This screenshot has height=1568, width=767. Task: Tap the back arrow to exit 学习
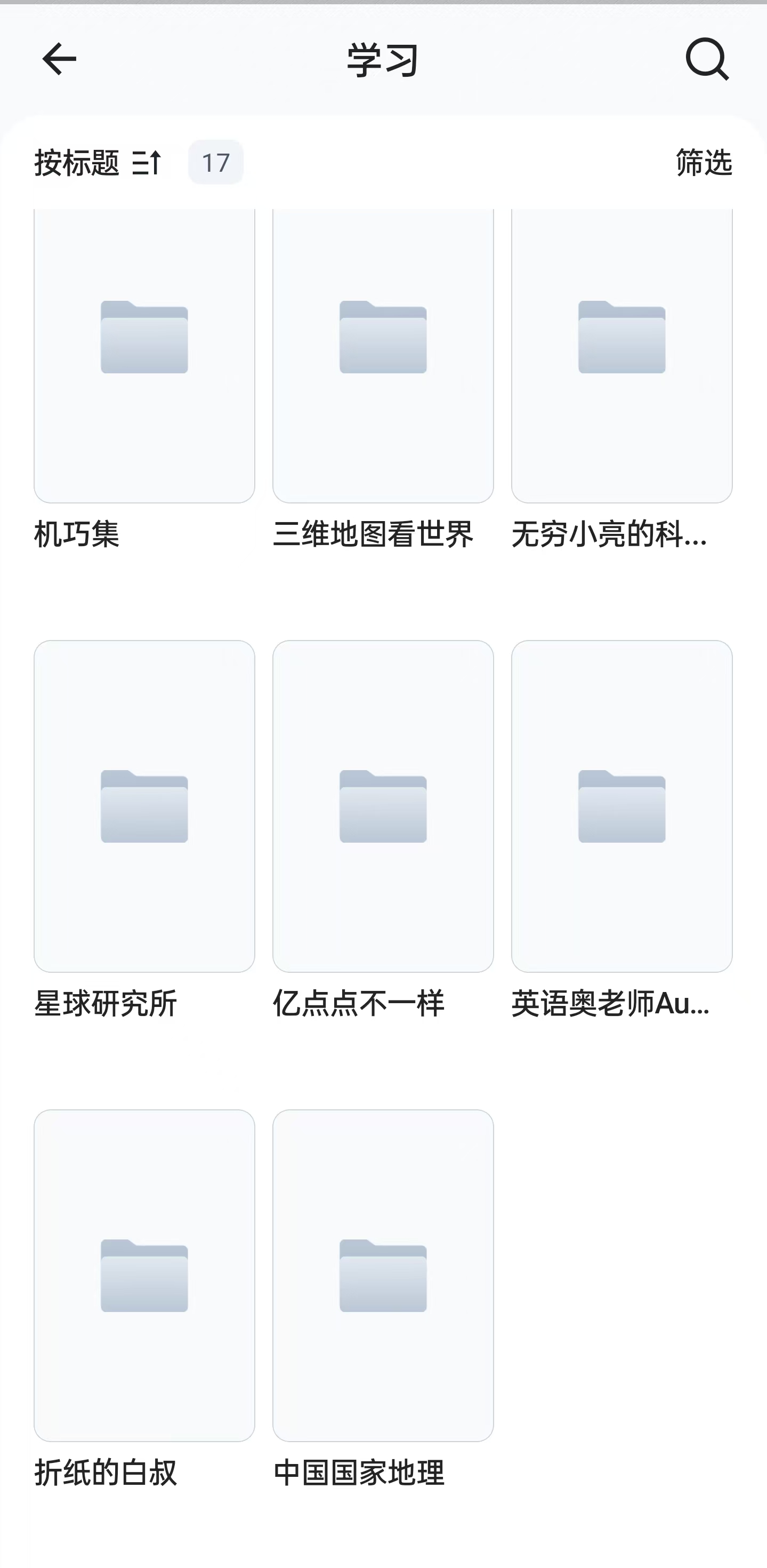[58, 60]
